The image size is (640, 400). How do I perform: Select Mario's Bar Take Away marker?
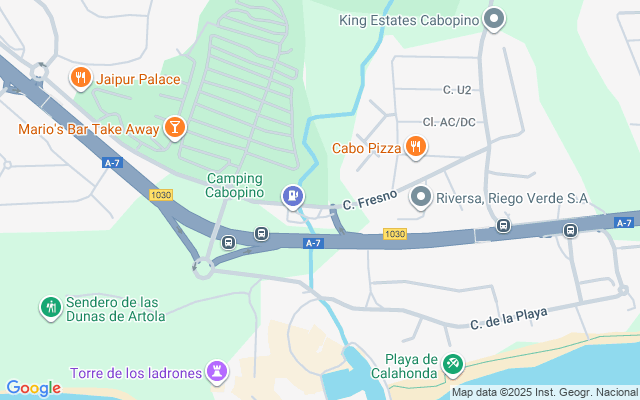tap(175, 127)
